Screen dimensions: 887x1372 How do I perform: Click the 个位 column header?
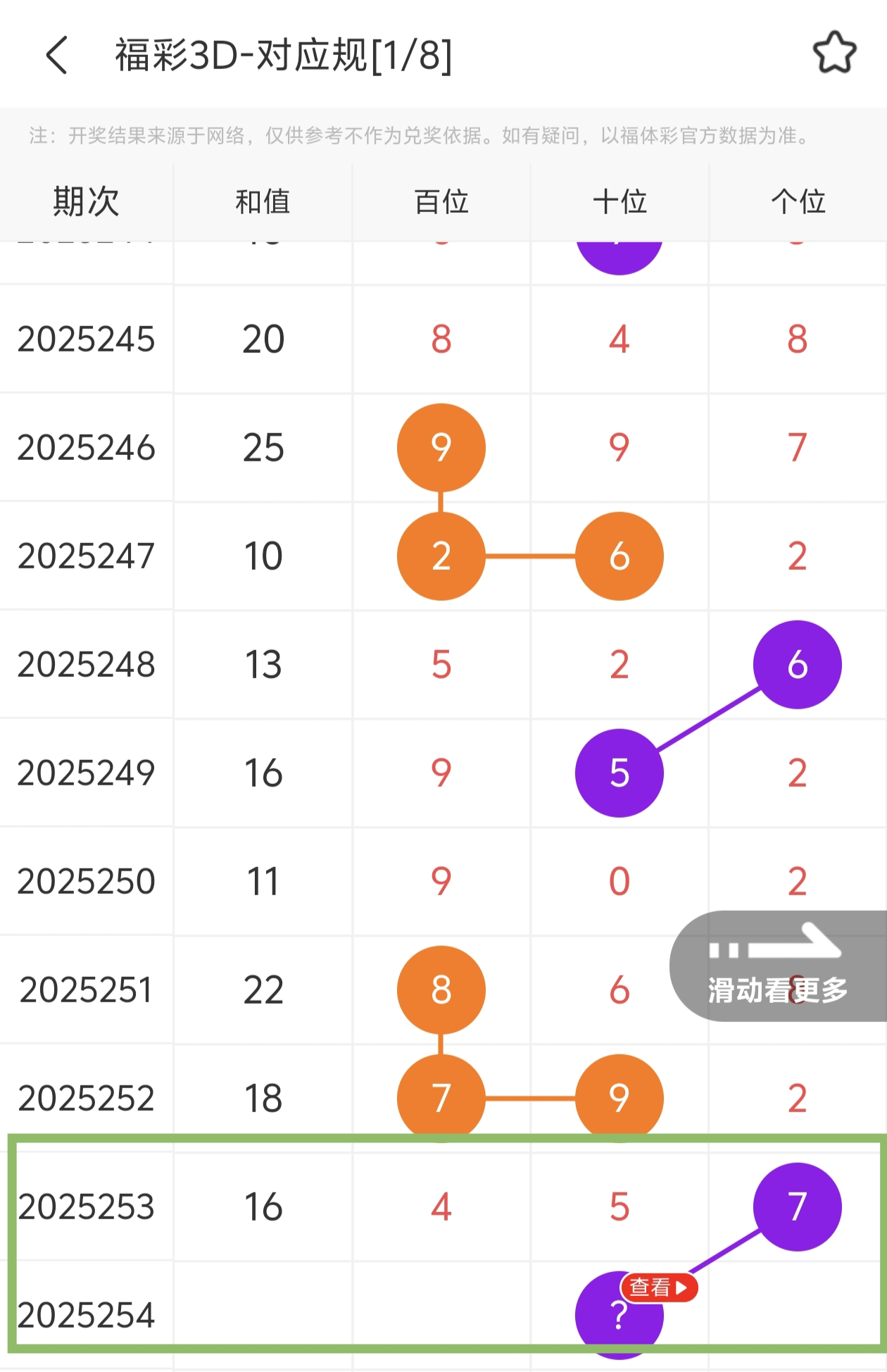796,201
